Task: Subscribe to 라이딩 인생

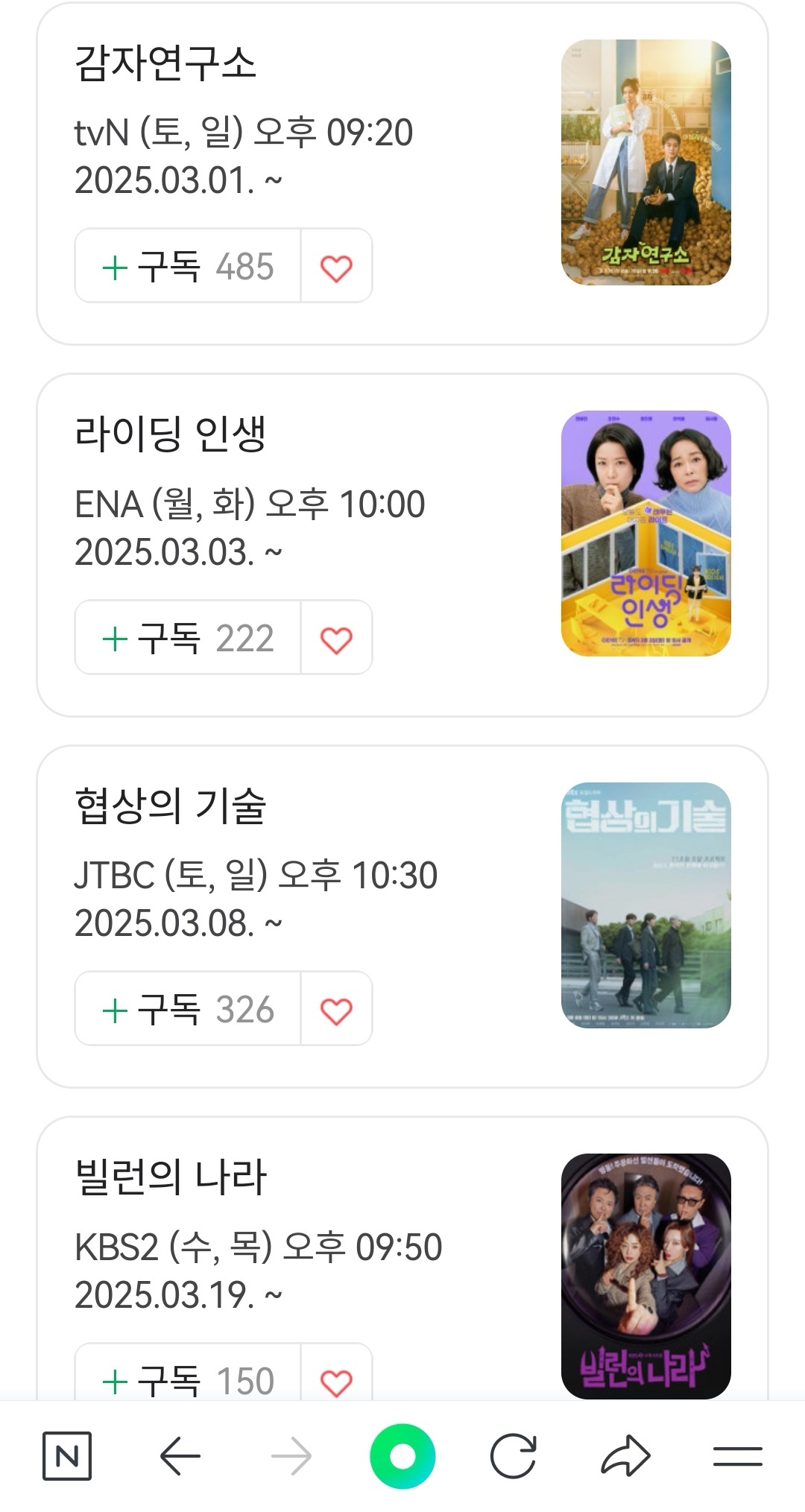Action: click(x=188, y=638)
